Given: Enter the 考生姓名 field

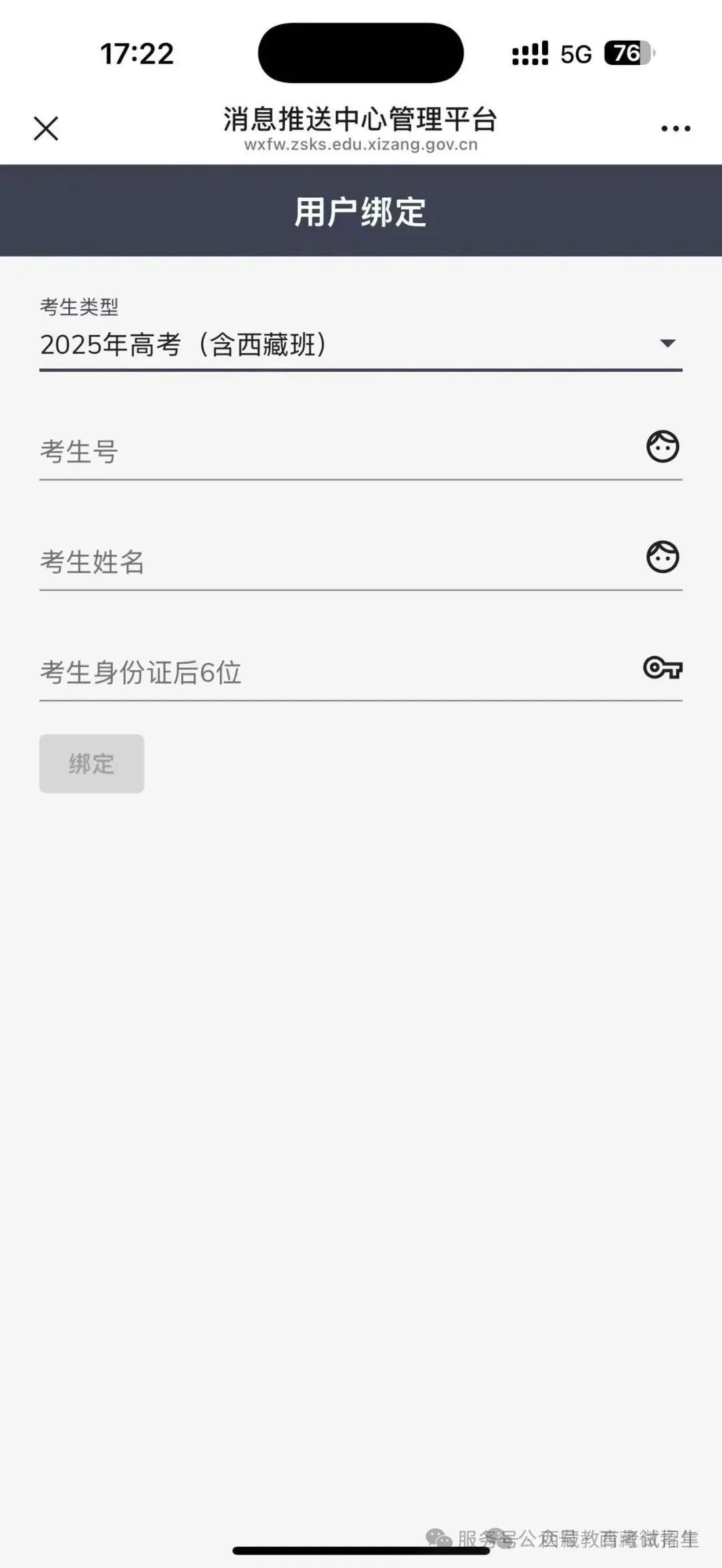Looking at the screenshot, I should [334, 562].
